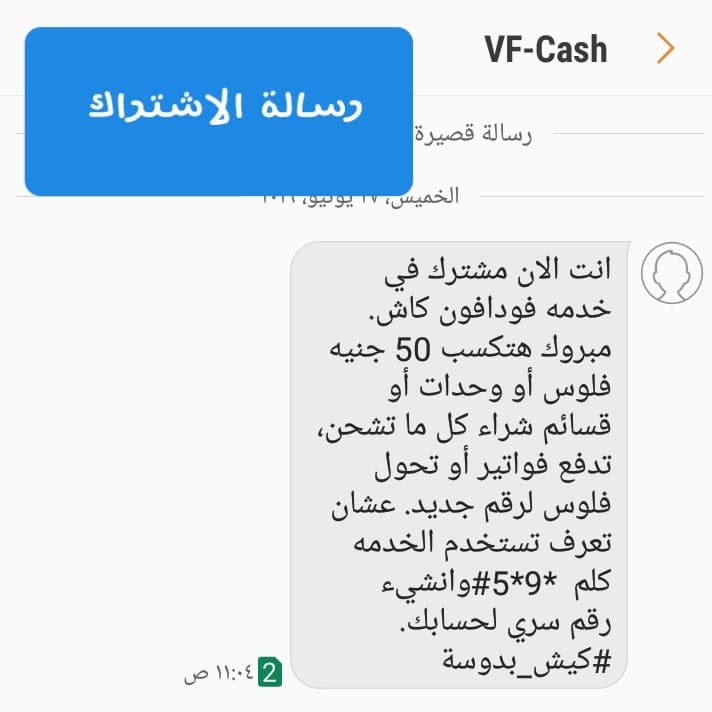This screenshot has width=712, height=712.
Task: Go back using the orange arrow
Action: 666,48
